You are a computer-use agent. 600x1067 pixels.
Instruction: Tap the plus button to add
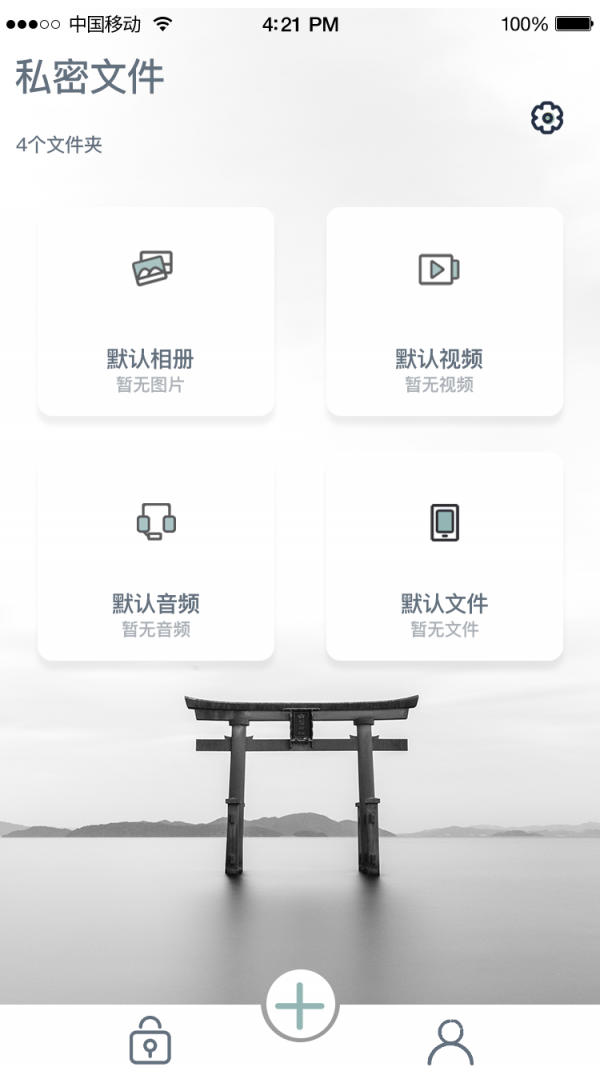point(300,1006)
